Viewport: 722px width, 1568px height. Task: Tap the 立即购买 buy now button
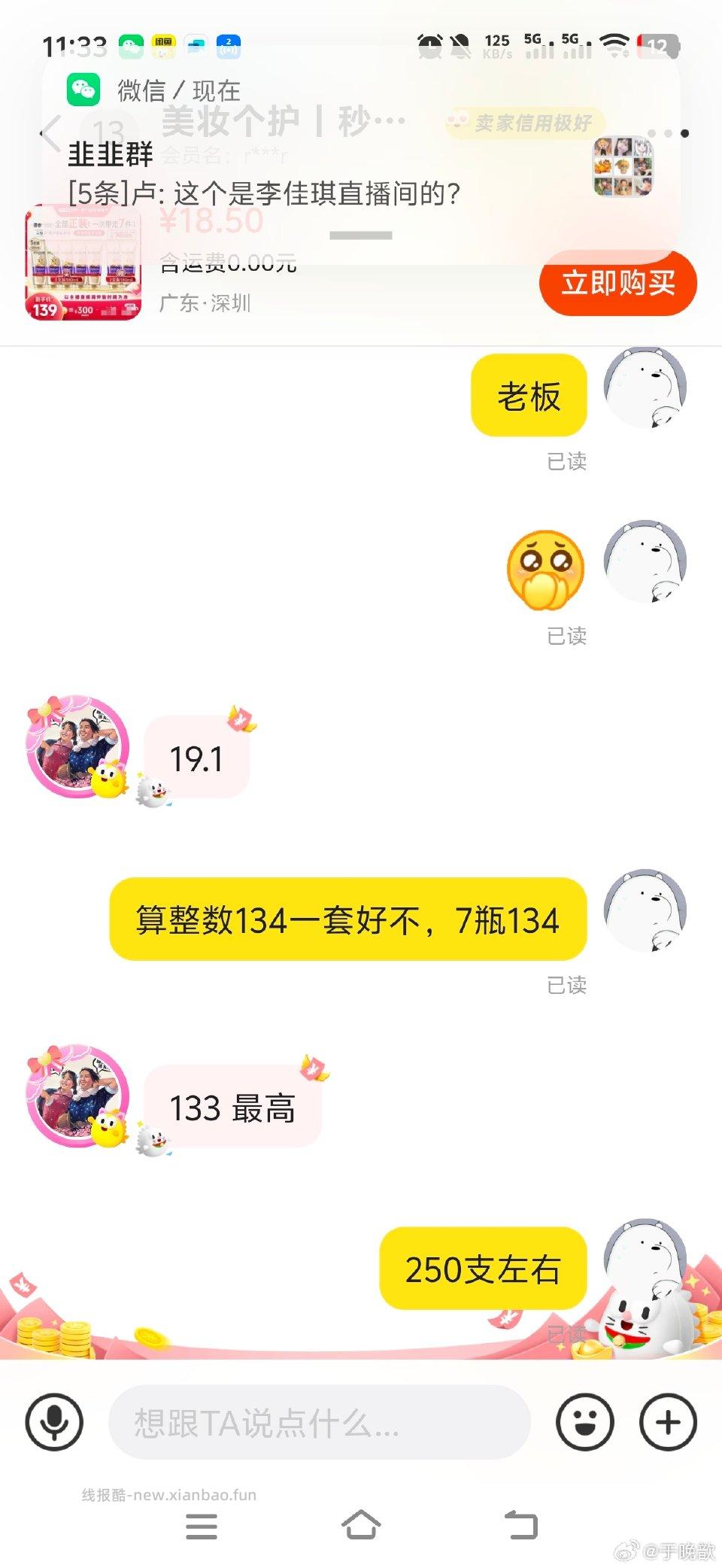(x=618, y=284)
